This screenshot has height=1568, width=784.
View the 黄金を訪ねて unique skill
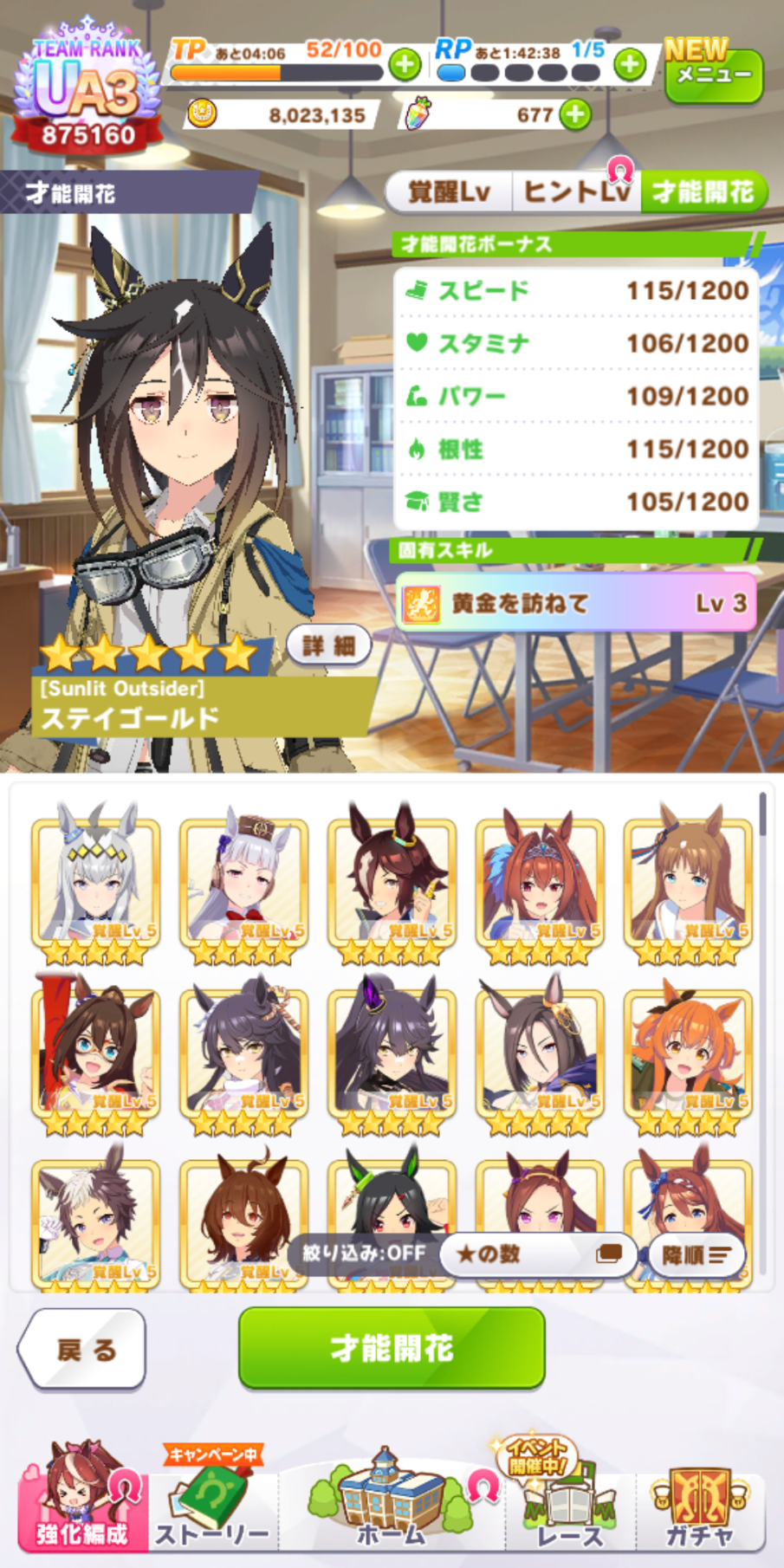575,603
